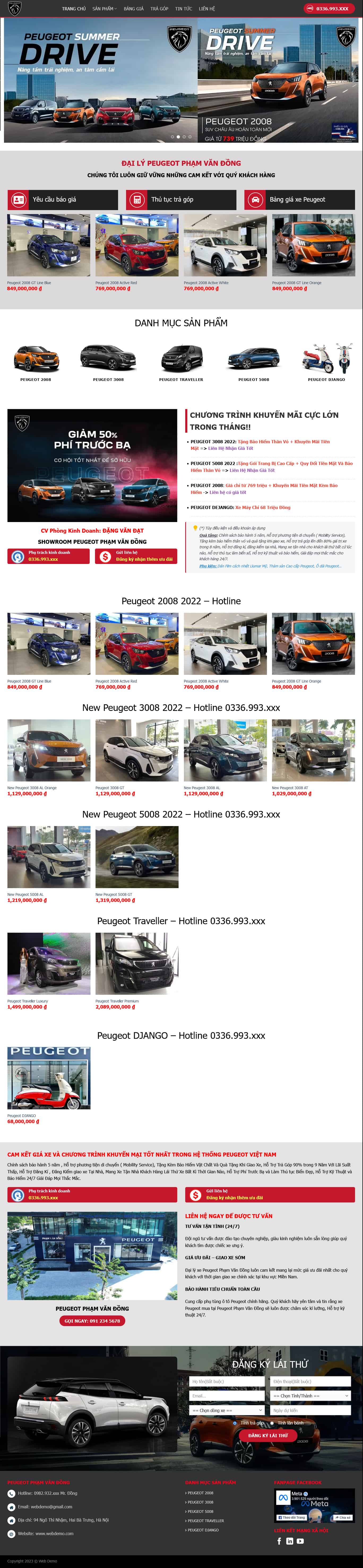363x1568 pixels.
Task: Submit ĐĂNG KÝ LÁI THỬ form
Action: pyautogui.click(x=268, y=1435)
